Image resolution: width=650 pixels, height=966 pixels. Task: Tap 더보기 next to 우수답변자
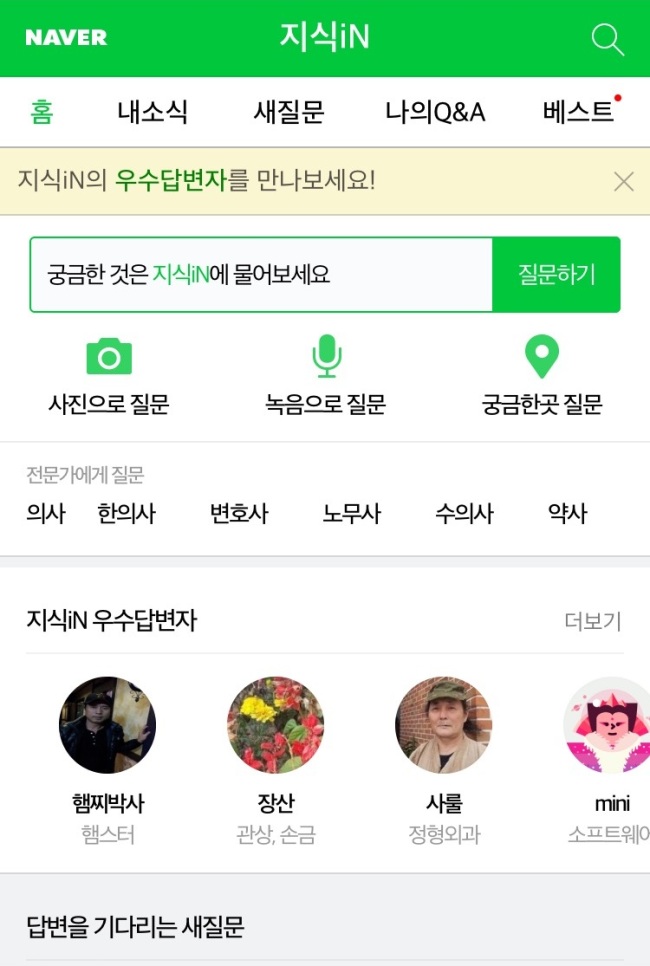[593, 621]
